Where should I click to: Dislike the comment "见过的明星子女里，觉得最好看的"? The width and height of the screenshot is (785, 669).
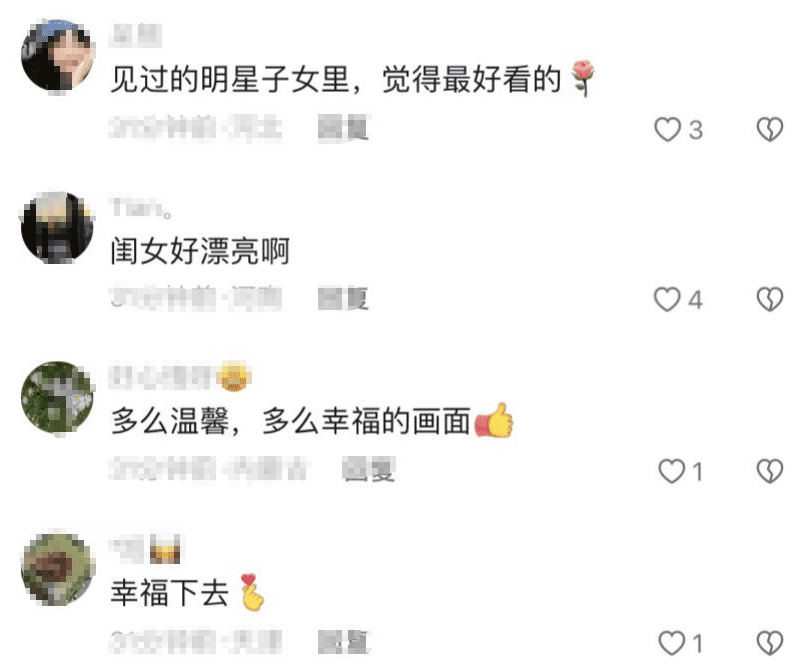(x=768, y=129)
